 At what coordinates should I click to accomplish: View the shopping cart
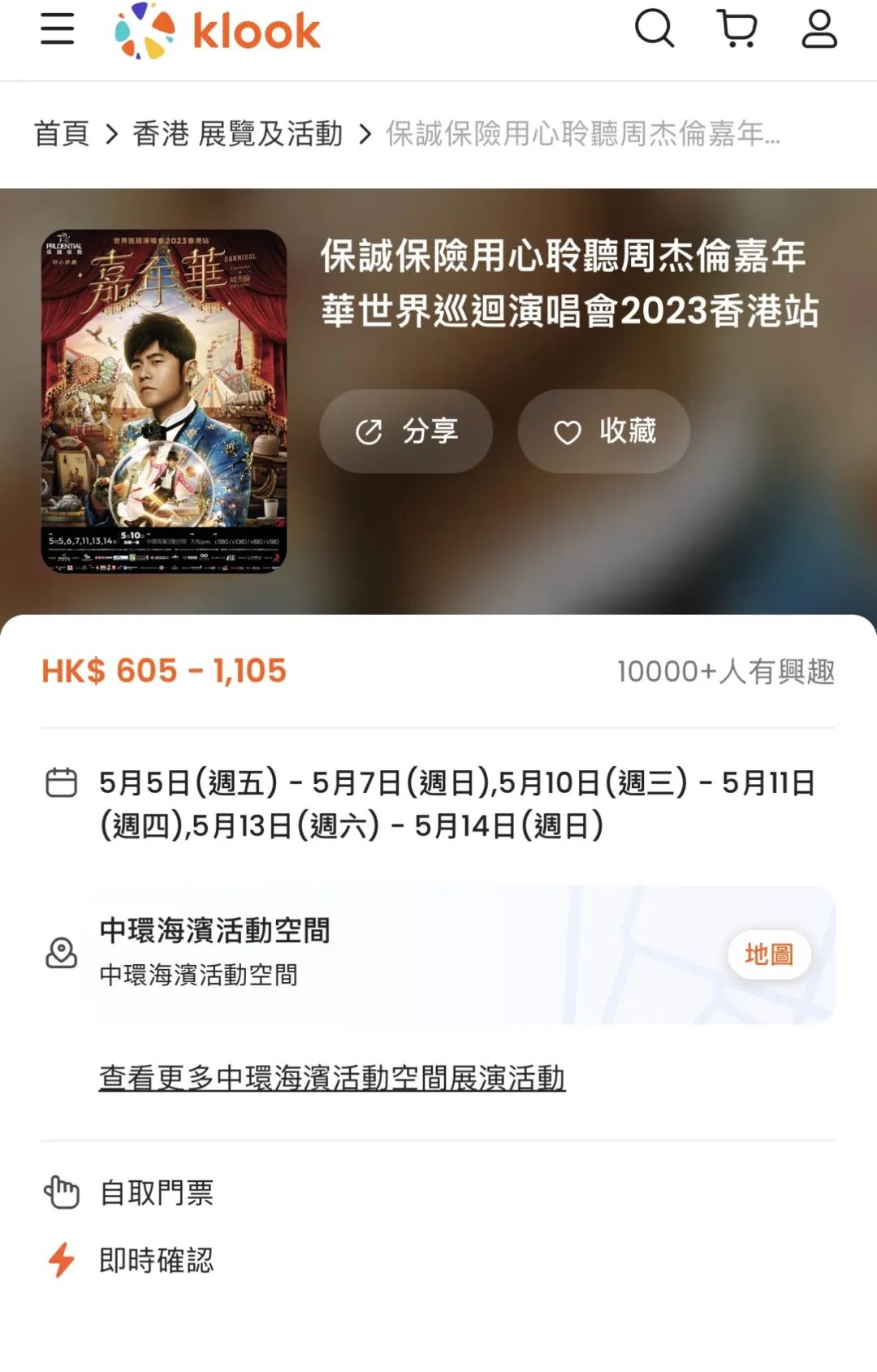point(737,29)
